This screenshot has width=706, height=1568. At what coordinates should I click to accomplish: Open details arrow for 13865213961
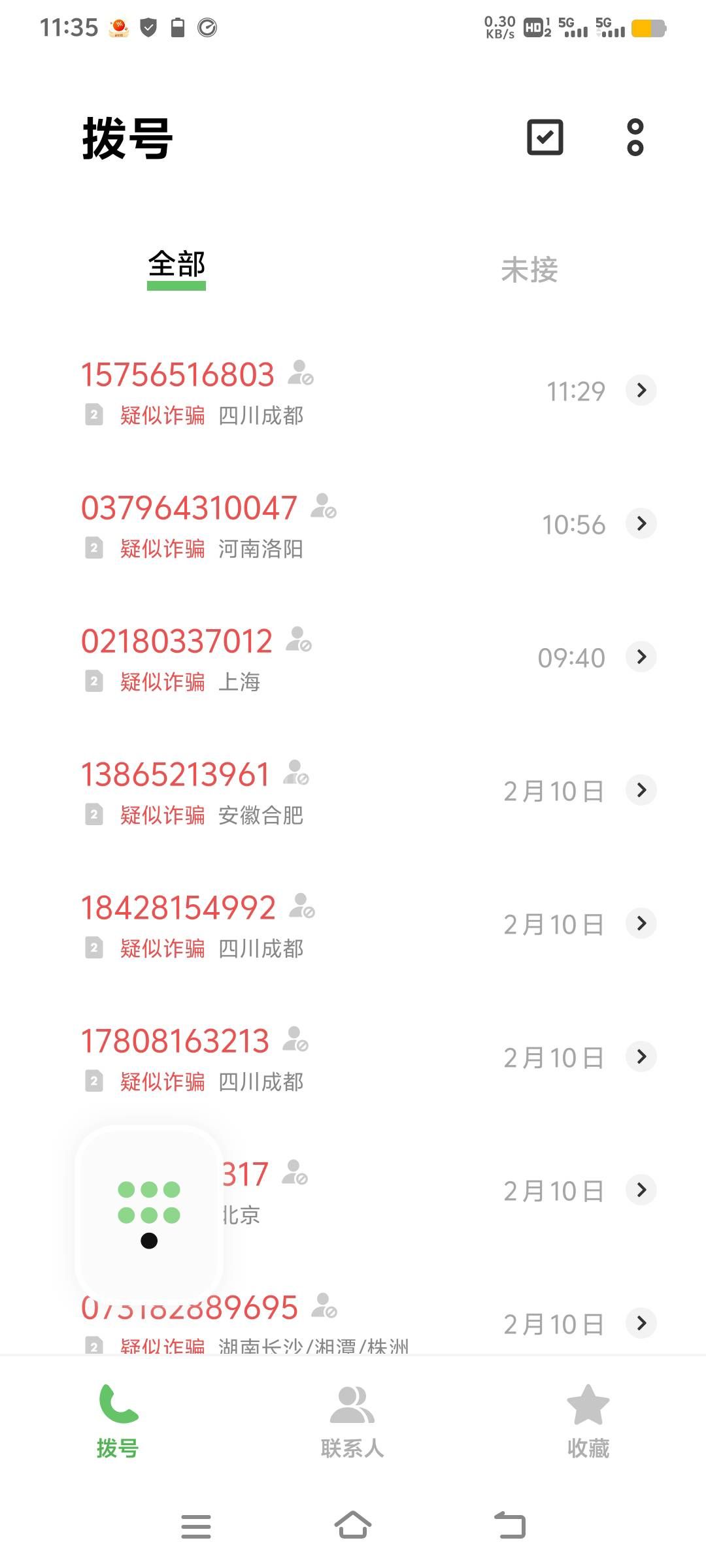641,791
